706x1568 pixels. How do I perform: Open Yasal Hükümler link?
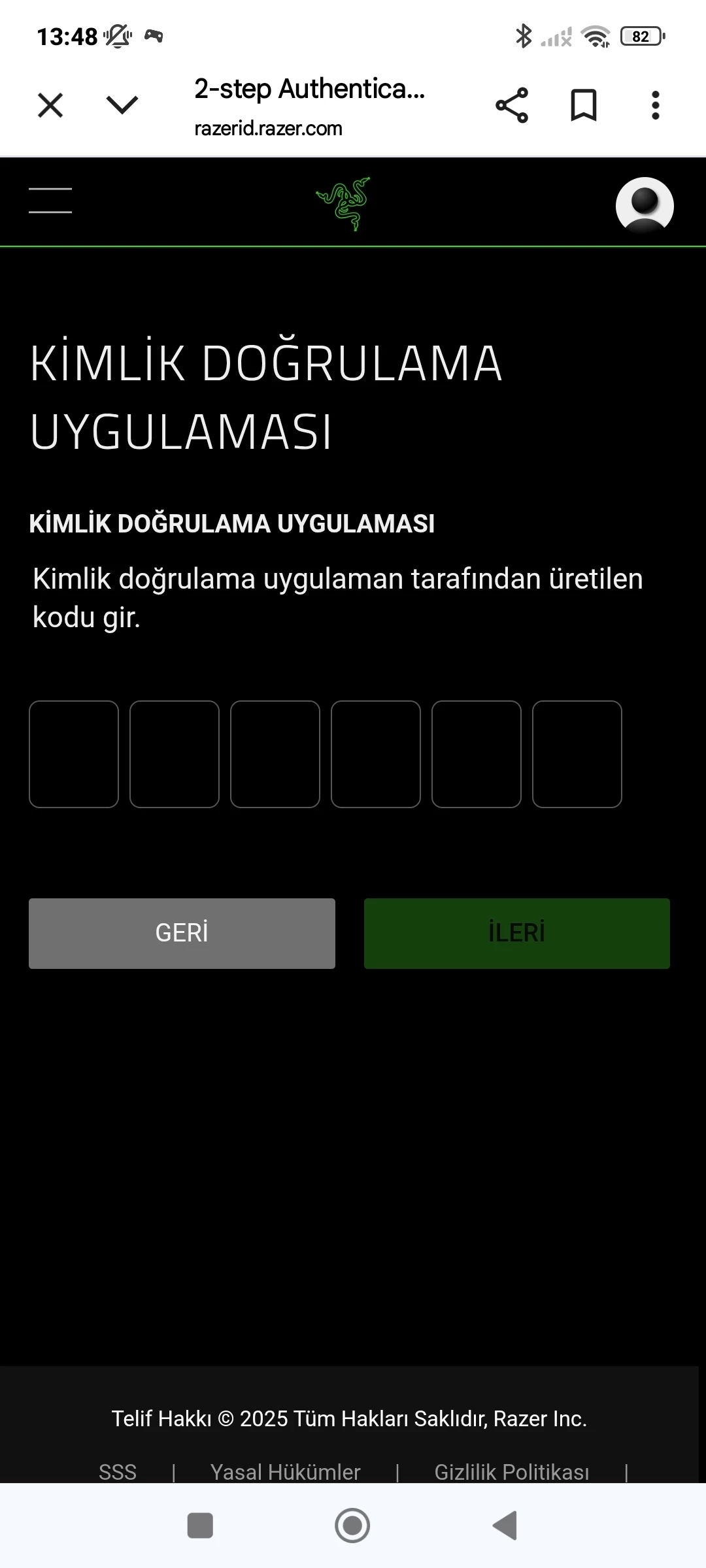coord(285,1472)
